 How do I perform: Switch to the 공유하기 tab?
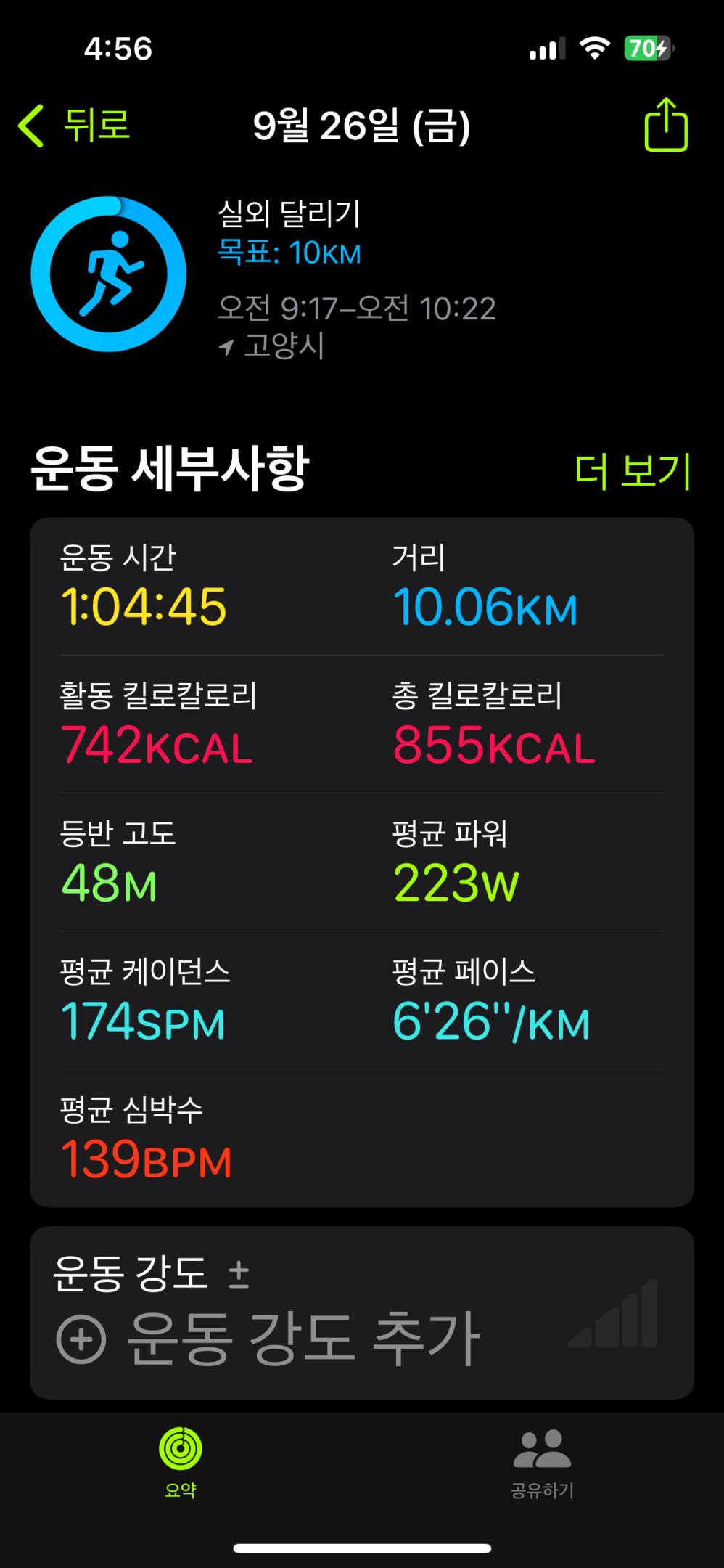pos(542,1462)
